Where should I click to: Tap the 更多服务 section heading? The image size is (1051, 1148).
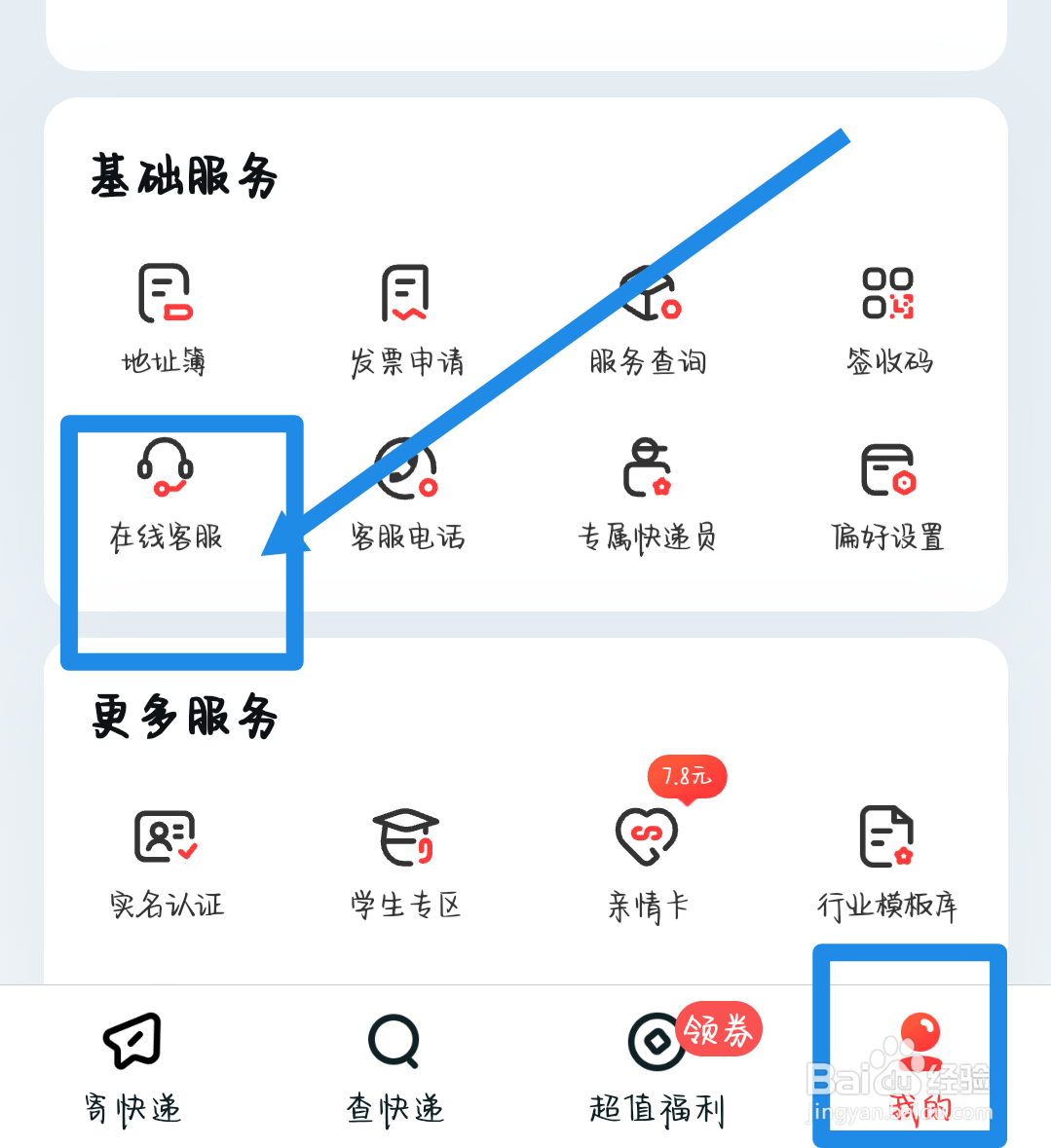click(x=184, y=718)
